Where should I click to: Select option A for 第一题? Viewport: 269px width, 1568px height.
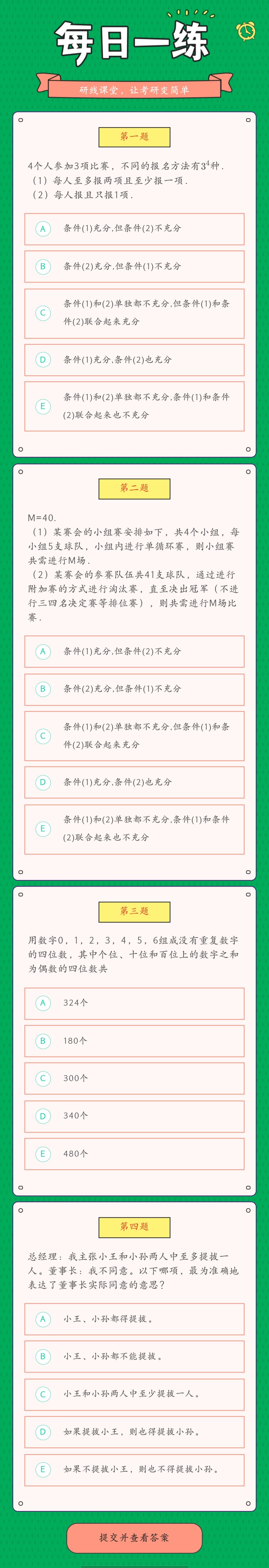(x=134, y=229)
